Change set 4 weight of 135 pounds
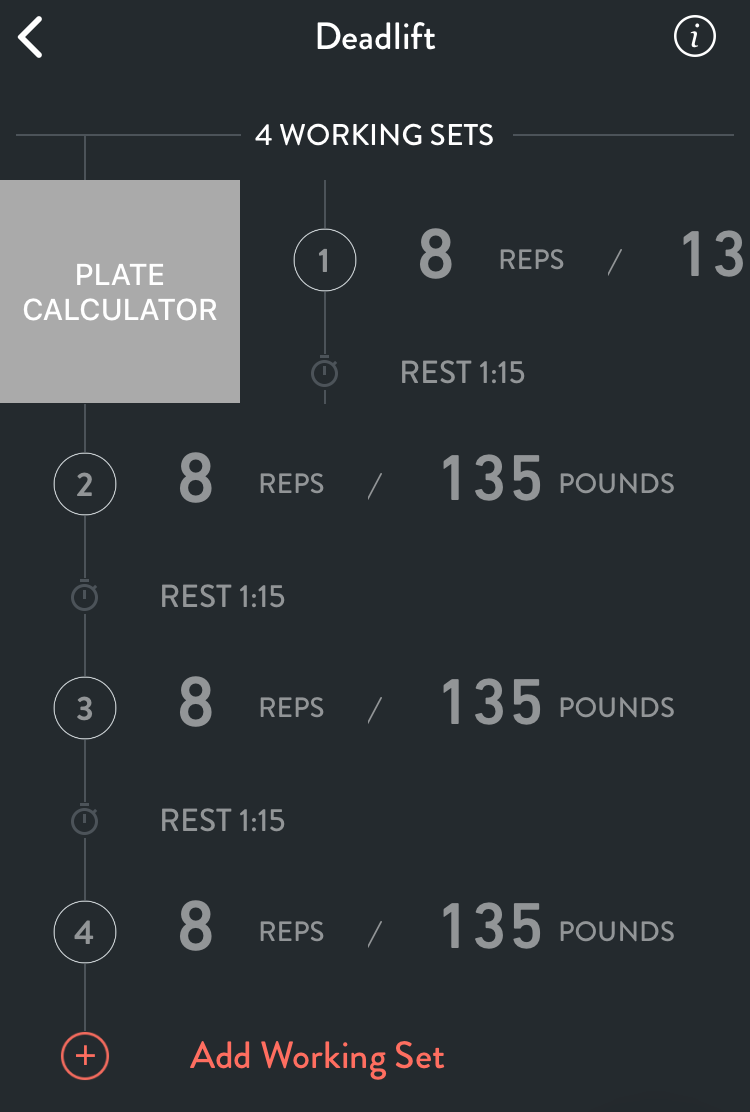The image size is (750, 1112). [x=491, y=927]
